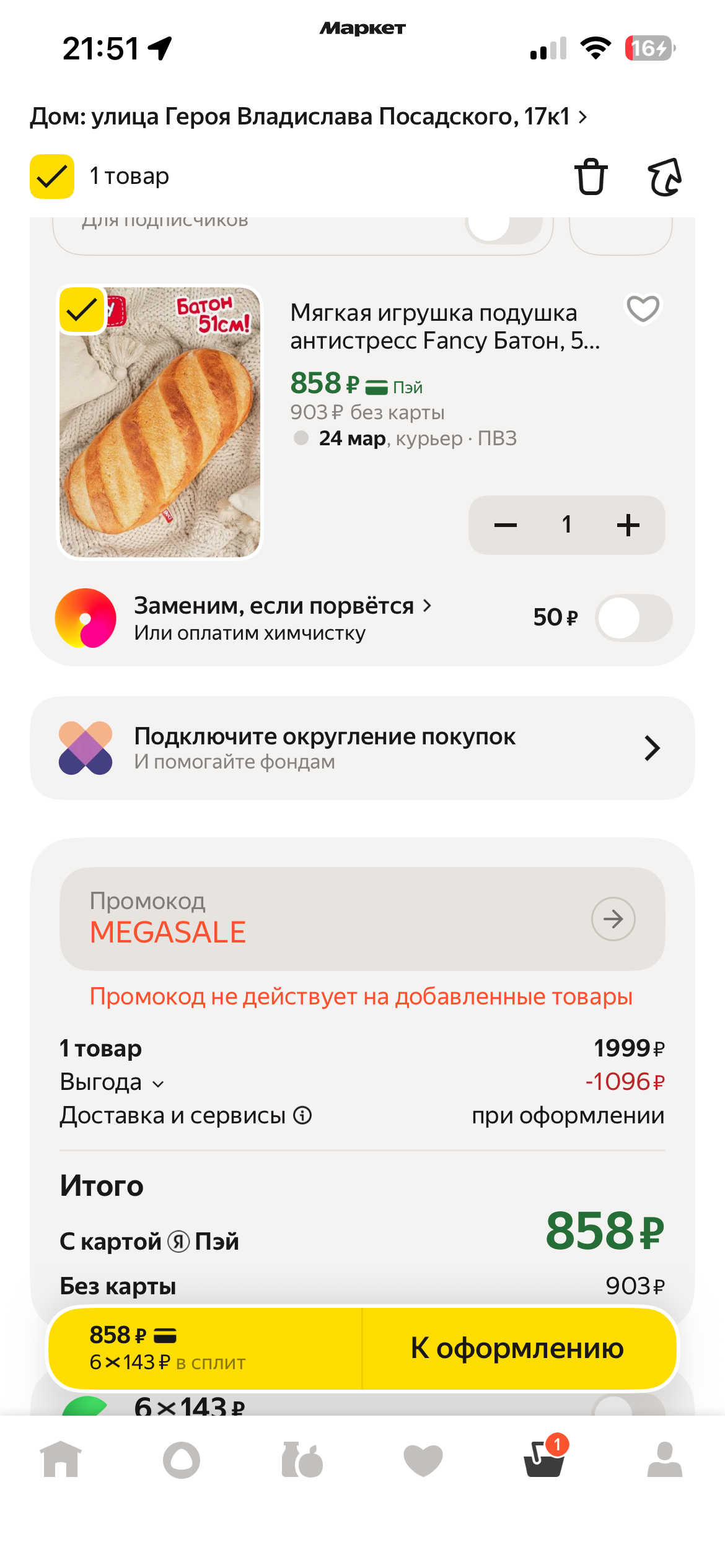Add Fancy Батон pillow to favorites
The width and height of the screenshot is (725, 1568).
coord(643,308)
